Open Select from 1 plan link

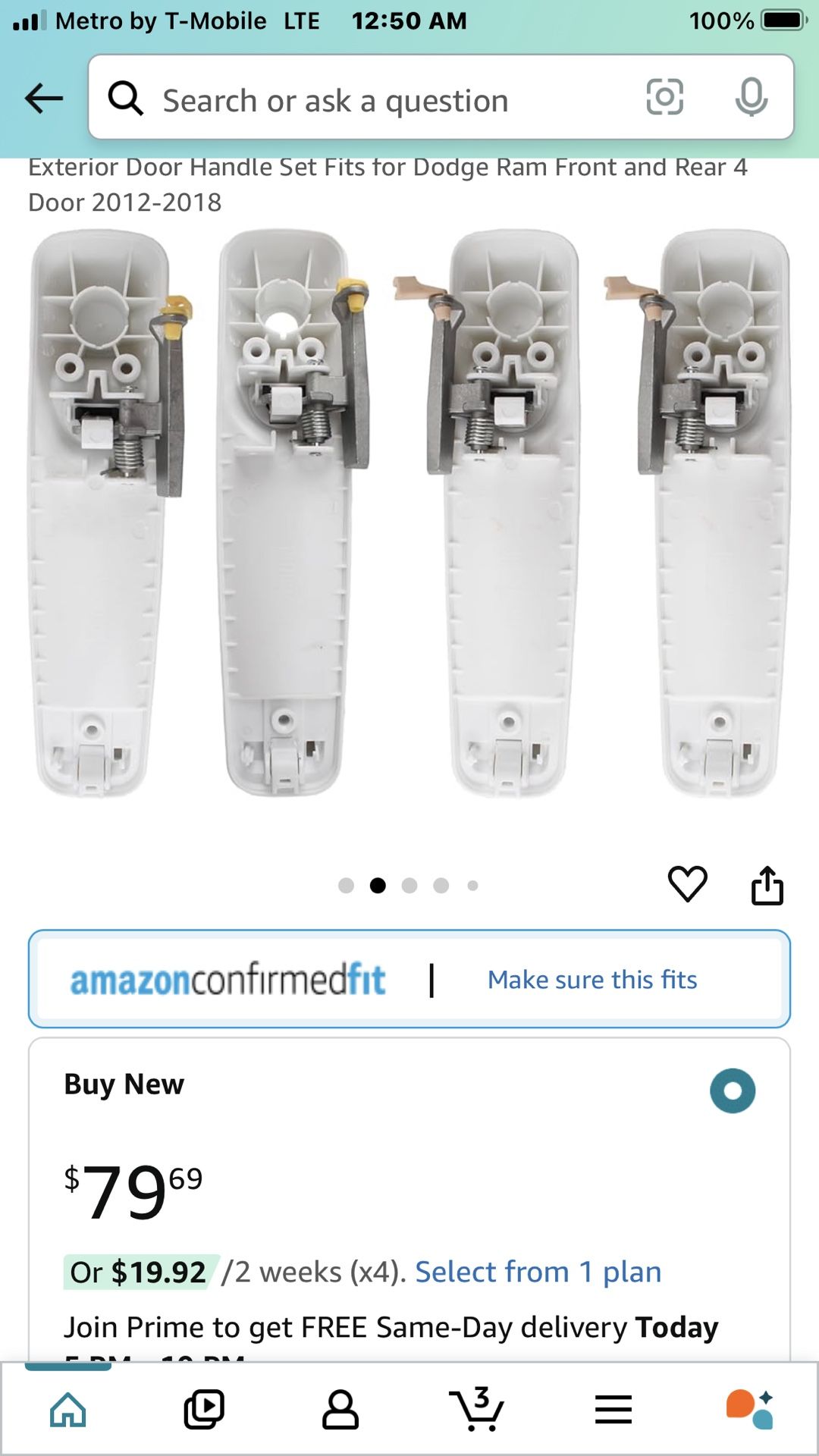point(538,1272)
